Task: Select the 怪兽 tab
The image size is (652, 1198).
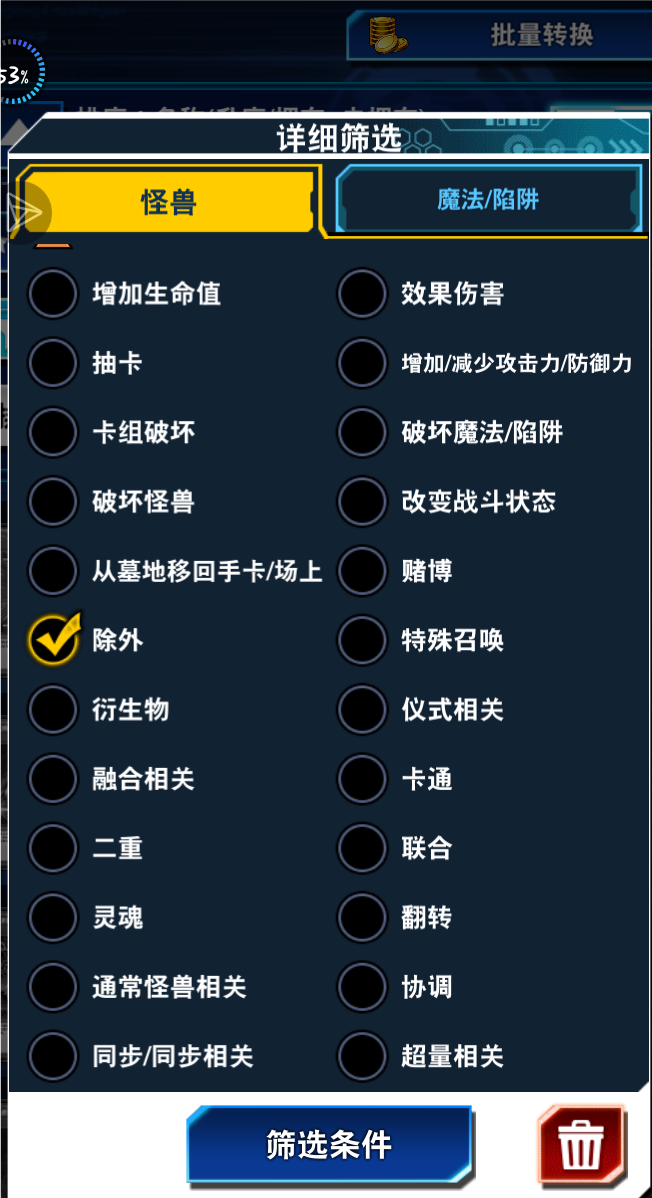Action: tap(168, 202)
